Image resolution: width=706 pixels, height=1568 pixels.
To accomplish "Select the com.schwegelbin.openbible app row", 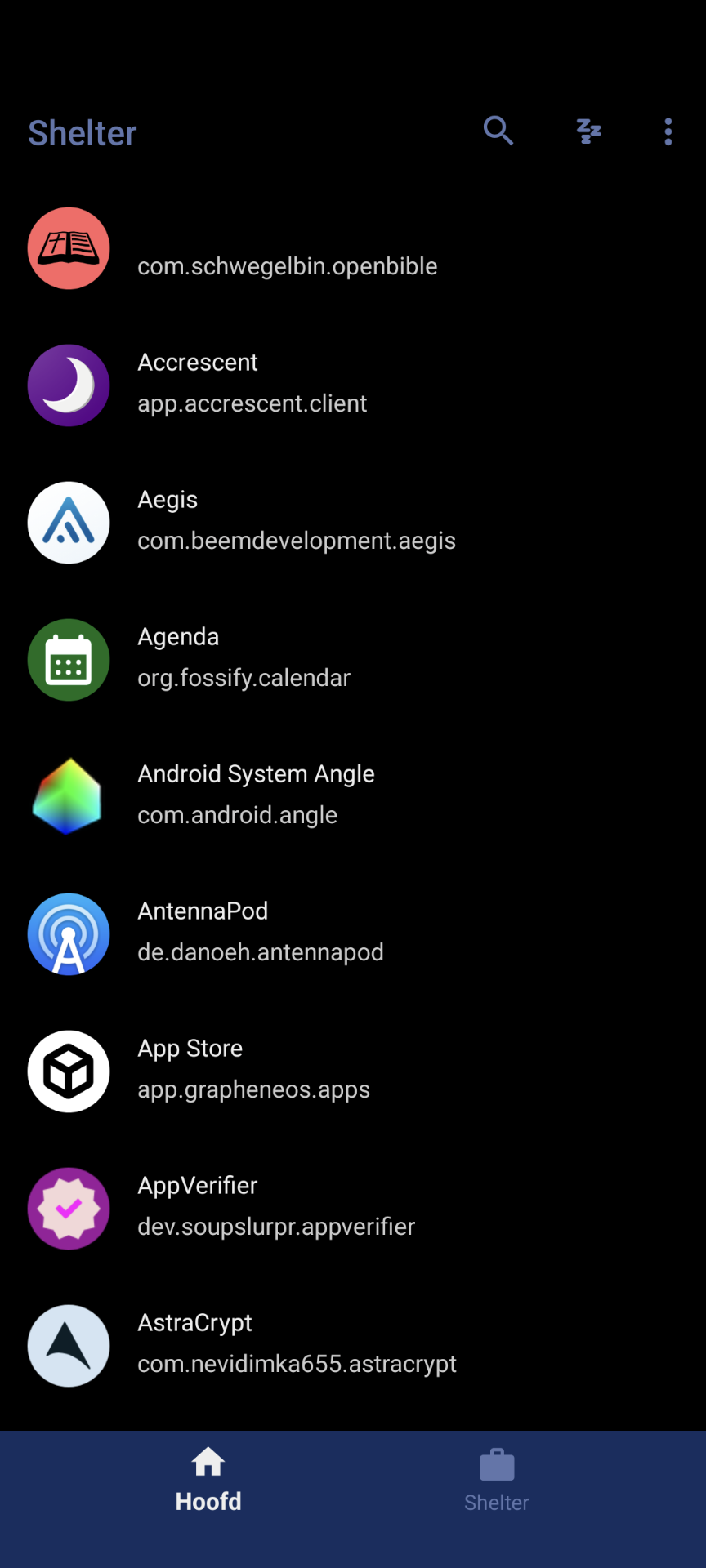I will click(x=353, y=249).
